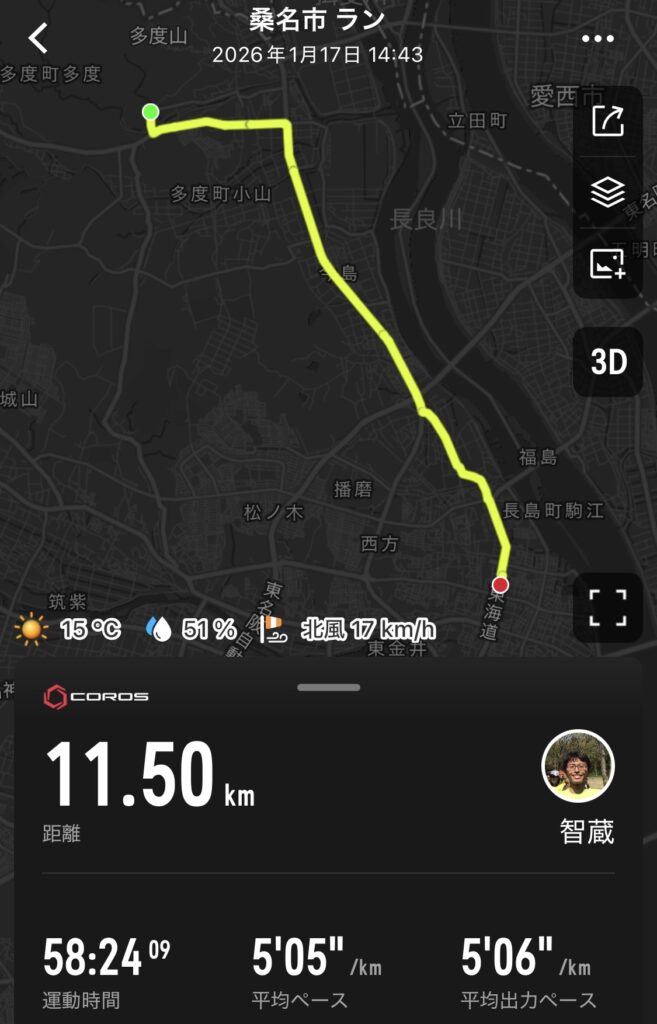
Task: Expand the map to full screen
Action: tap(607, 607)
